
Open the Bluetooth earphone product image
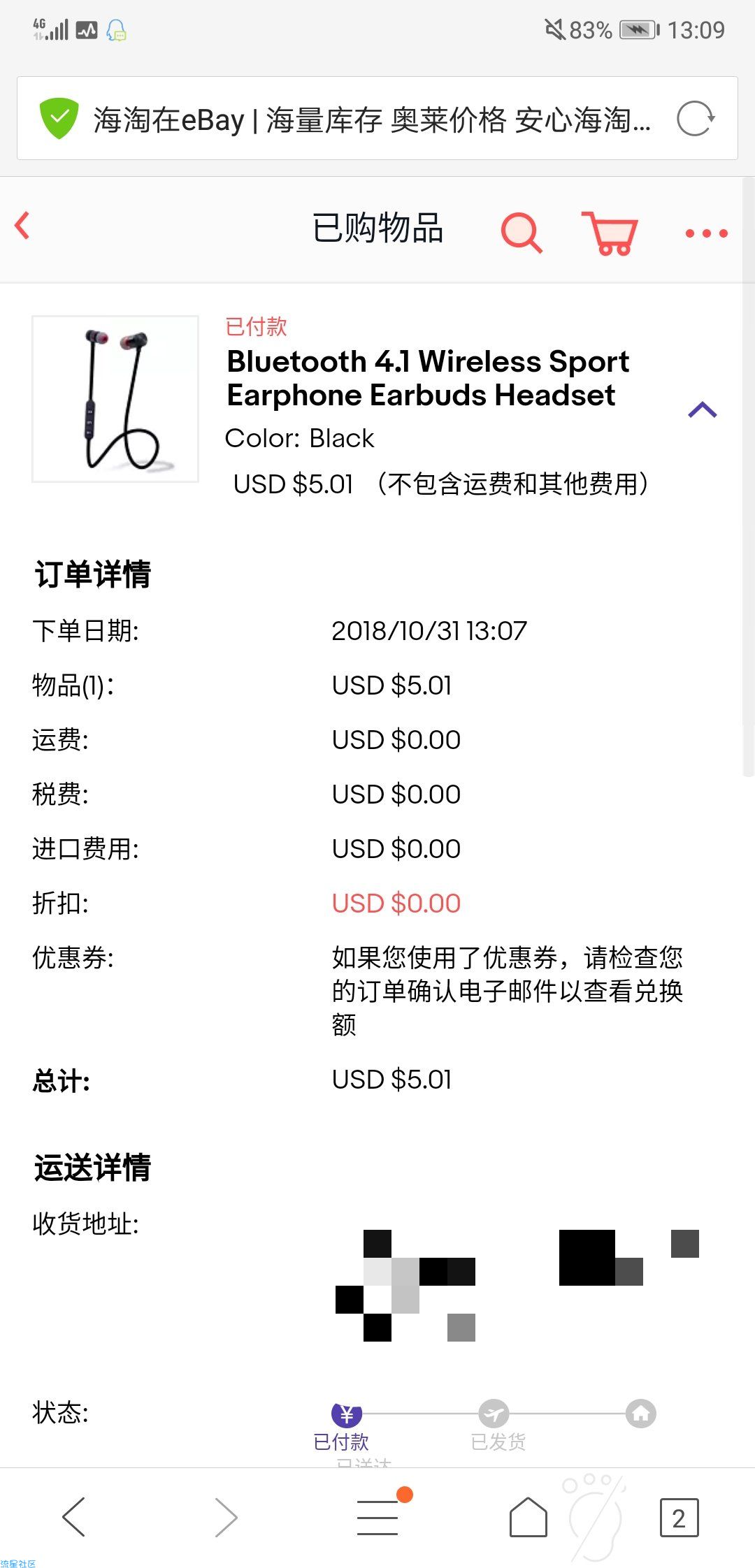click(115, 399)
